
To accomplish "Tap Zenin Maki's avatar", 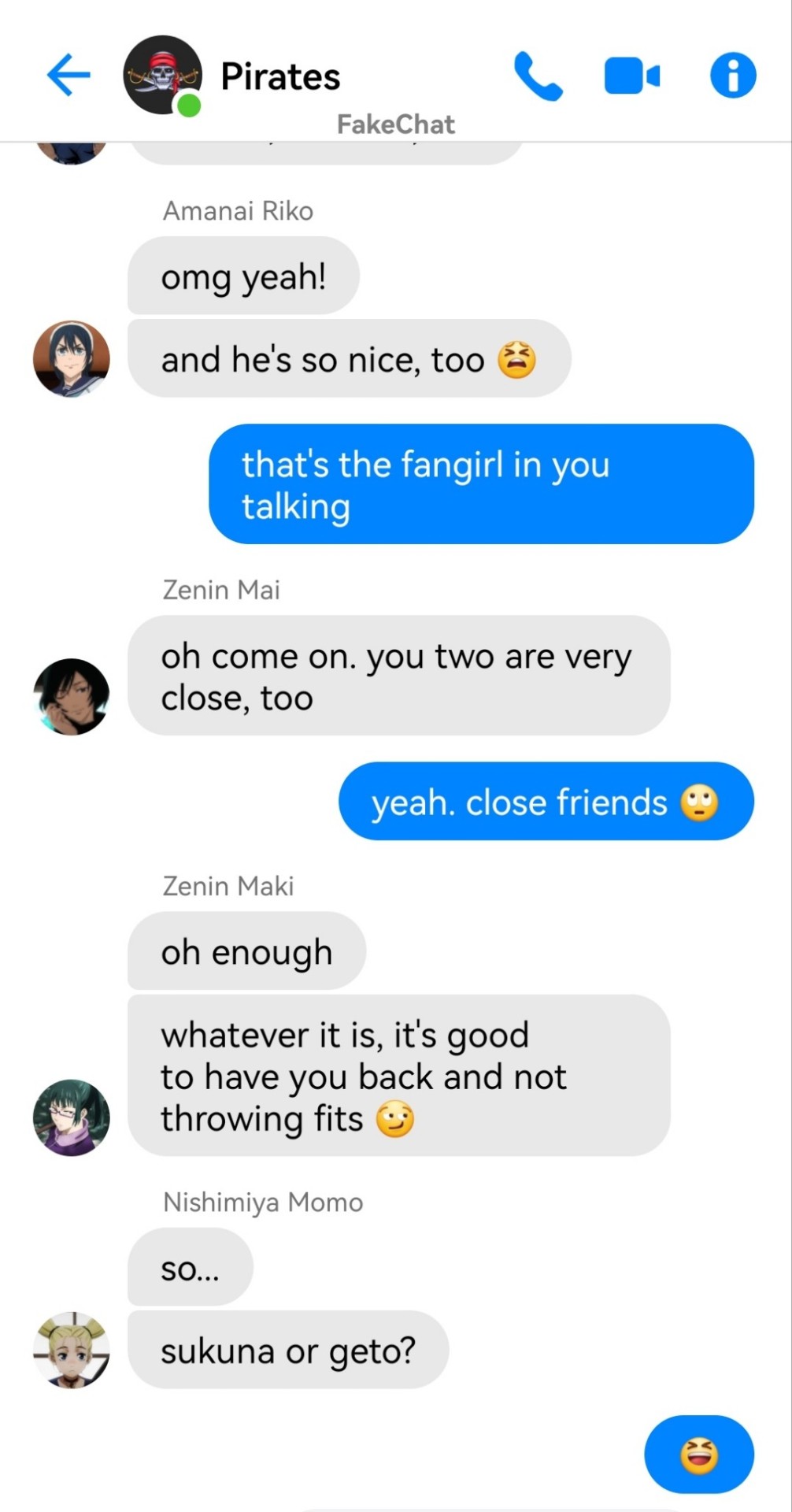I will [x=72, y=1117].
